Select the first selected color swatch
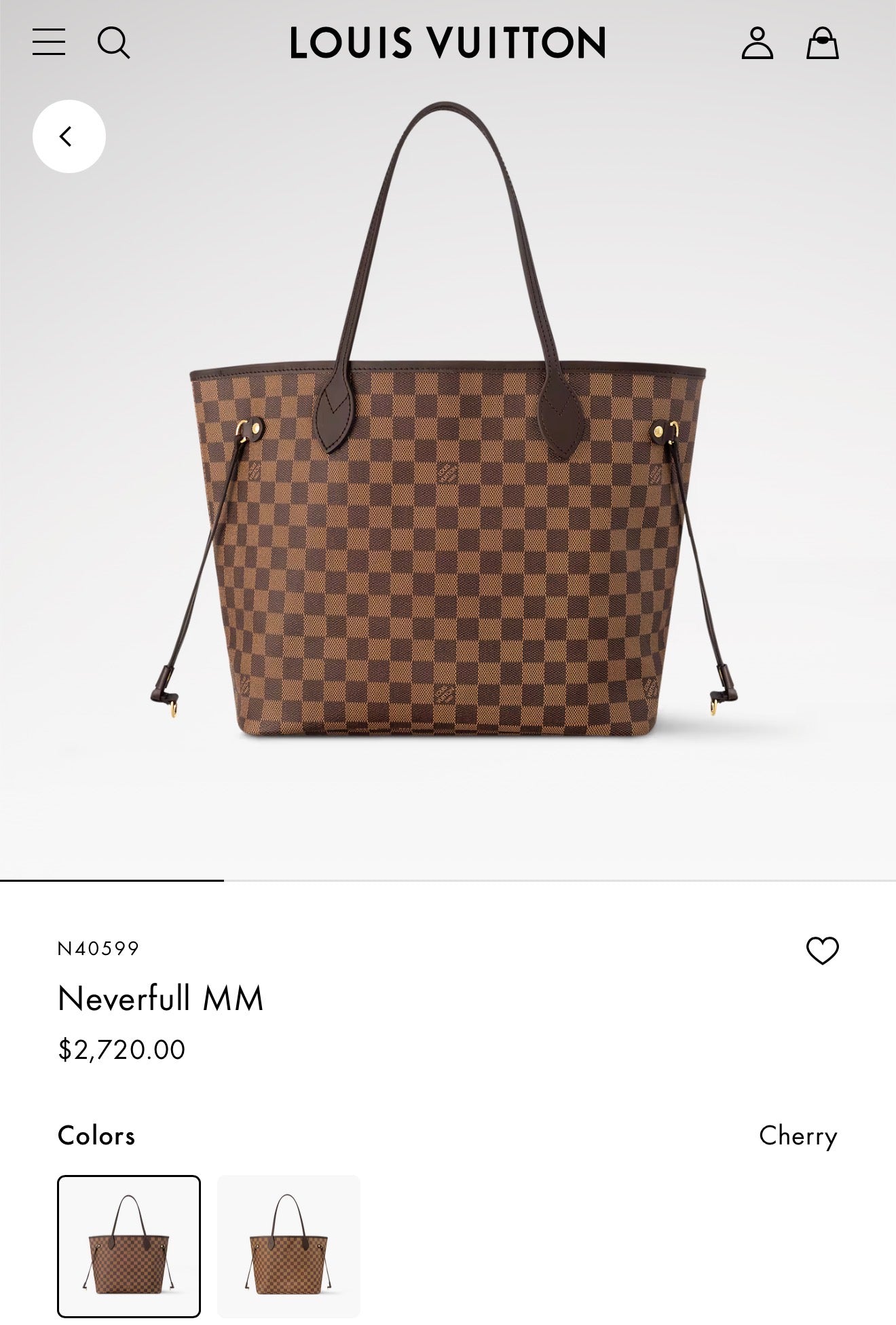 click(x=129, y=1246)
